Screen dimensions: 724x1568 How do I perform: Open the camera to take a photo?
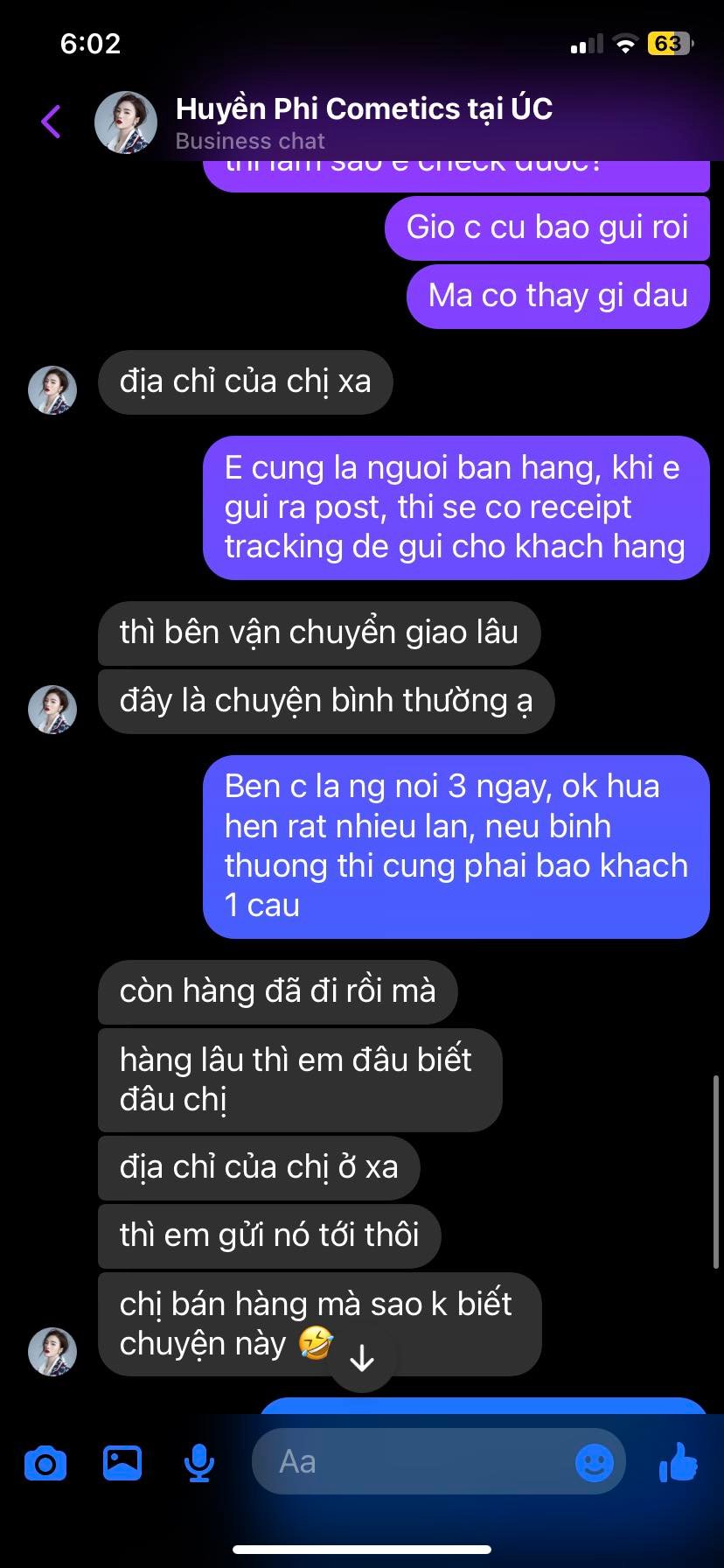[45, 1463]
